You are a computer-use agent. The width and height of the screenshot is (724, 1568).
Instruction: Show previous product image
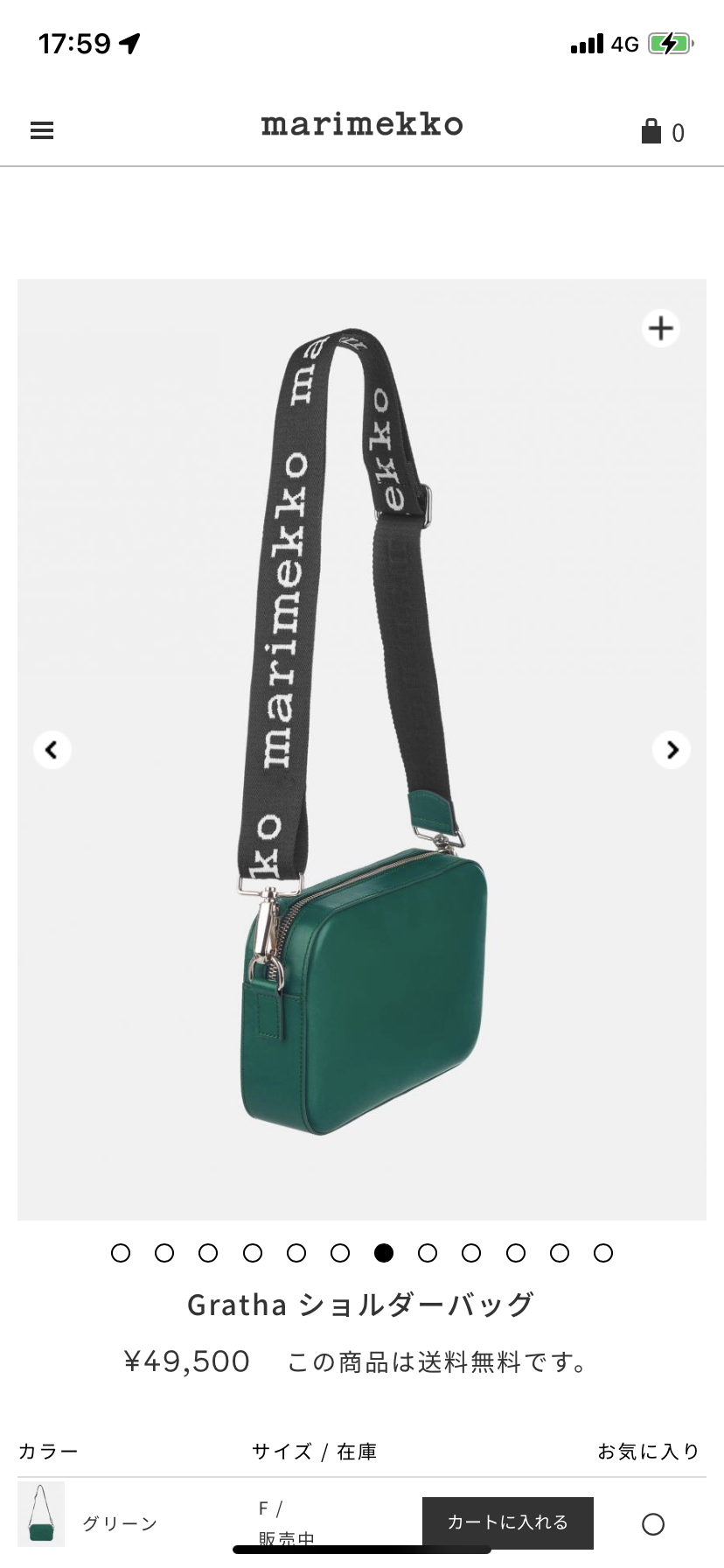[52, 750]
